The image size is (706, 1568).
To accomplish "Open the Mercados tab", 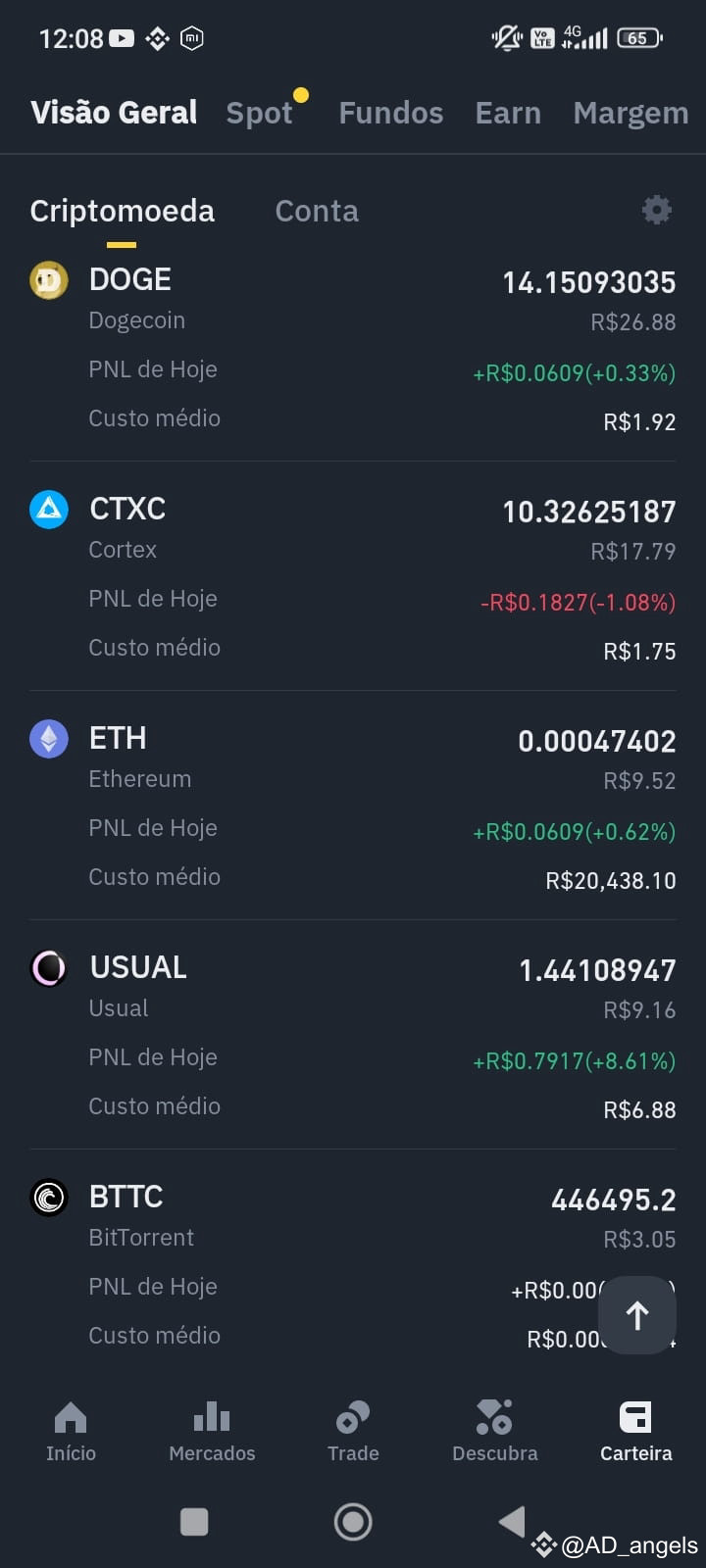I will (212, 1431).
